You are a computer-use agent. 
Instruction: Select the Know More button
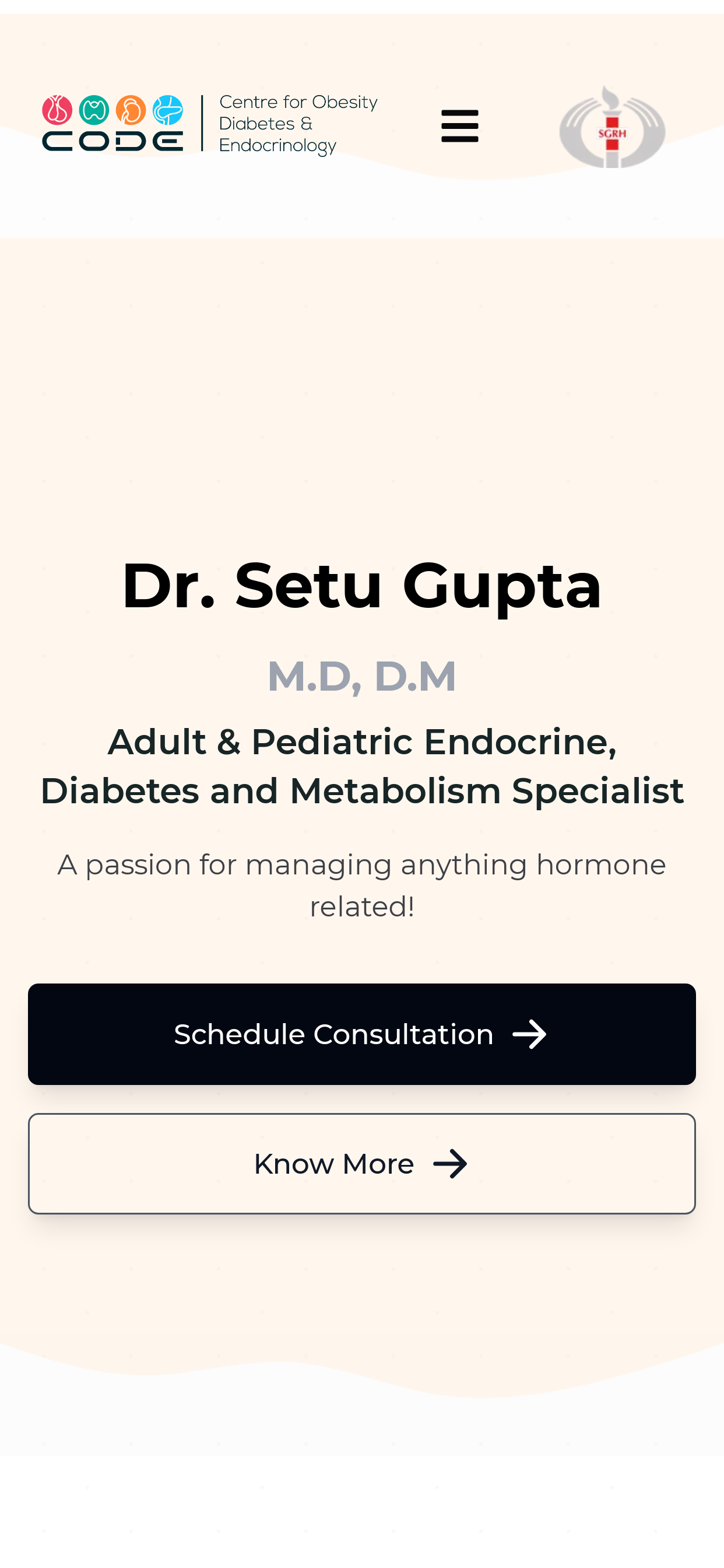[361, 1163]
